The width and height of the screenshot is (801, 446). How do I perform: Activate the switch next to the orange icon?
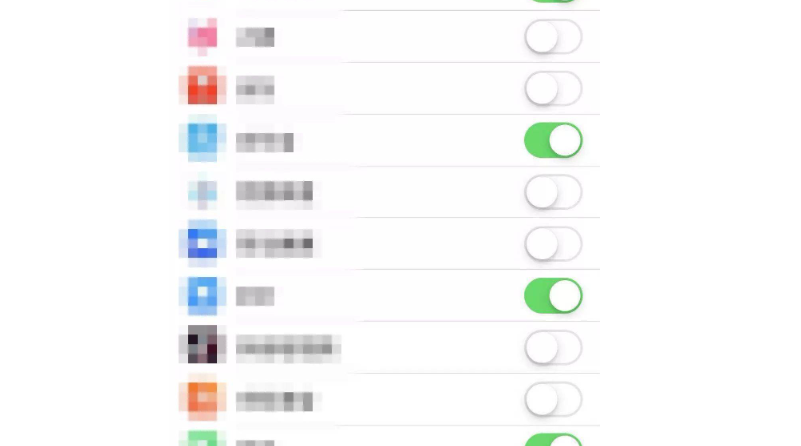pos(553,400)
